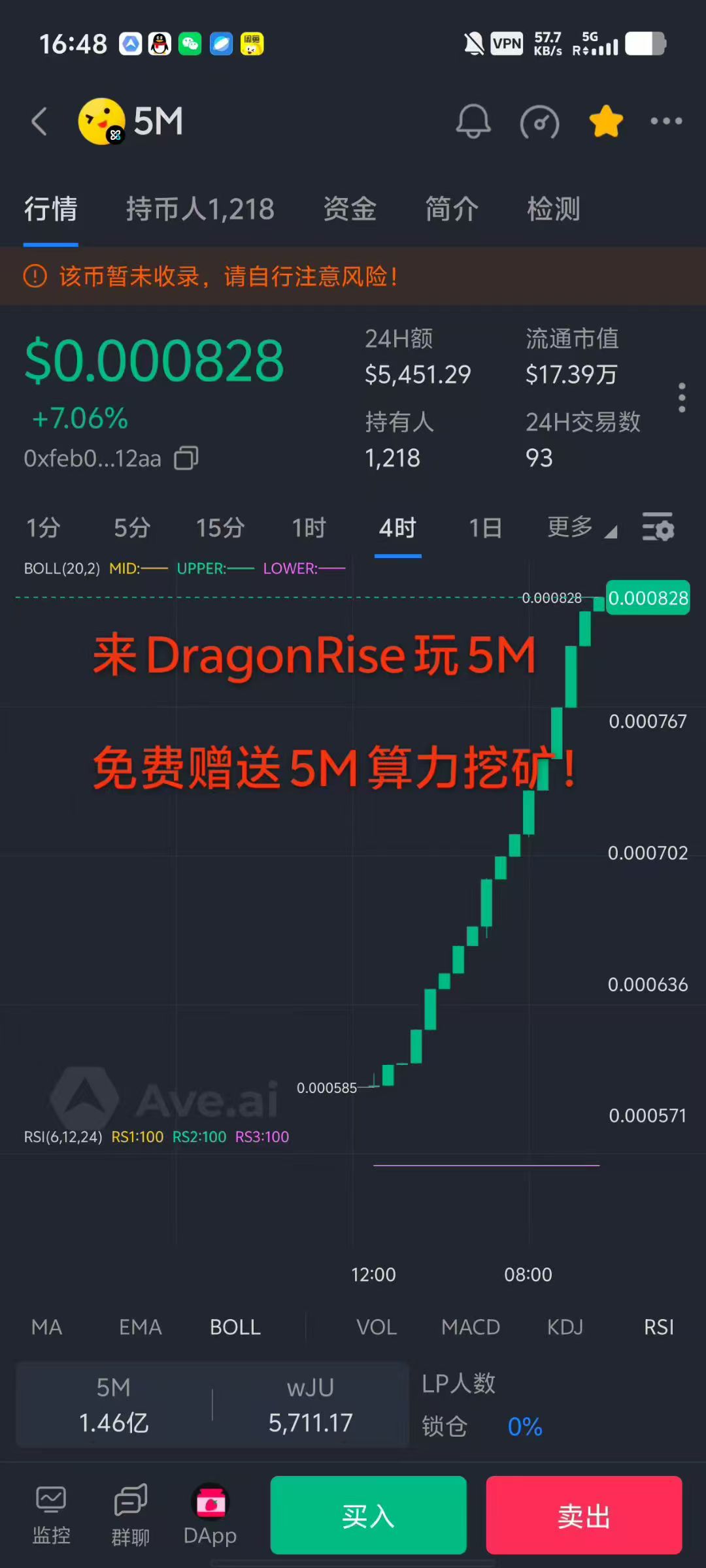Viewport: 706px width, 1568px height.
Task: Tap 卖出 to sell 5M
Action: pos(584,1515)
